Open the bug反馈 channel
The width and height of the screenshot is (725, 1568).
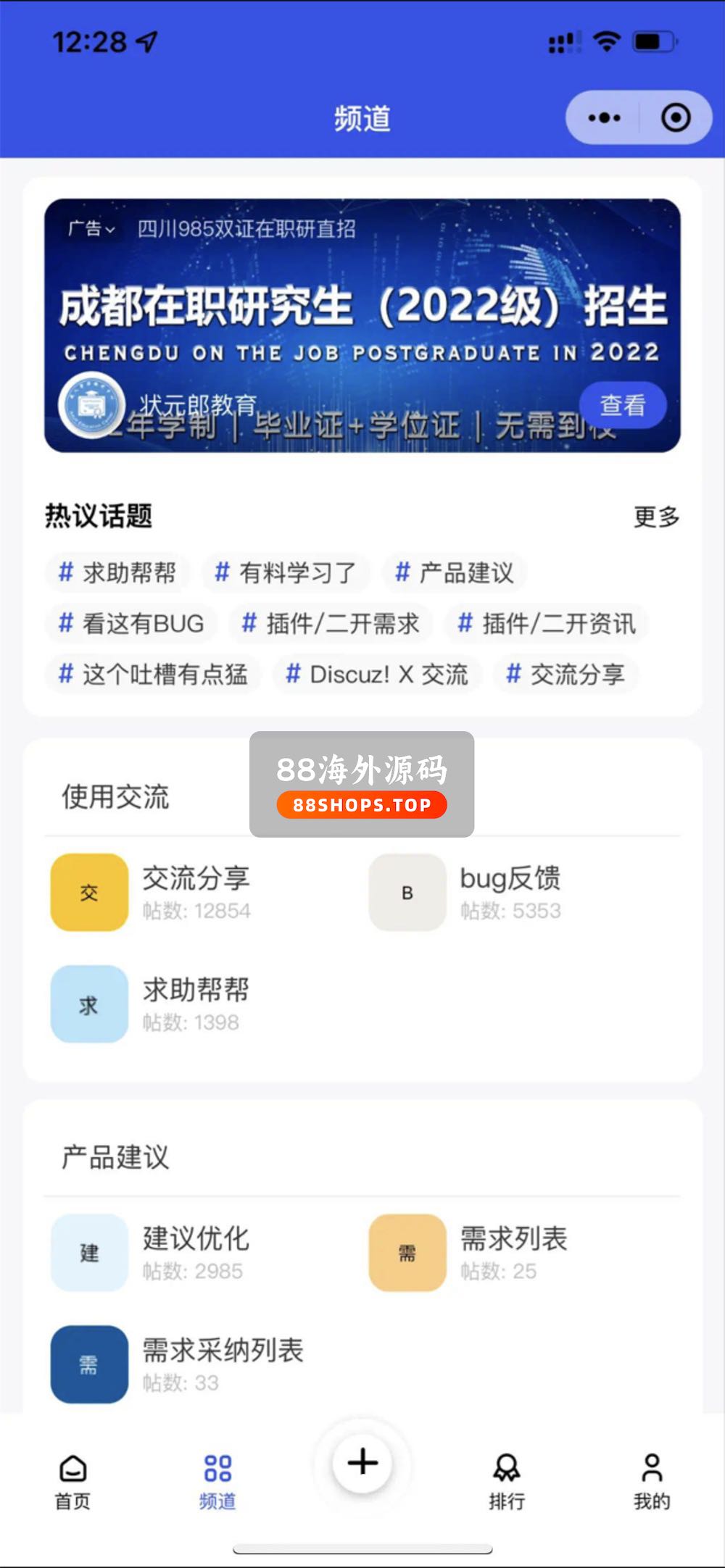pos(510,892)
